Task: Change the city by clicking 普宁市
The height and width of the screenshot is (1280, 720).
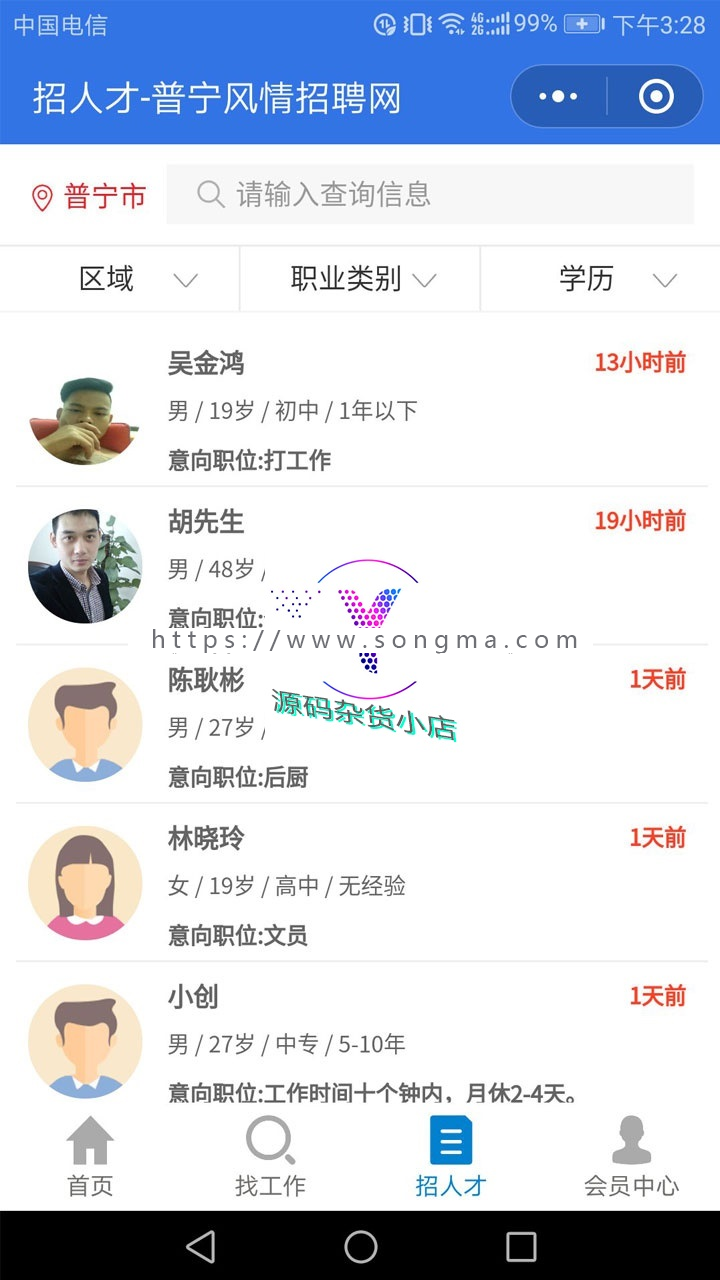Action: click(x=100, y=196)
